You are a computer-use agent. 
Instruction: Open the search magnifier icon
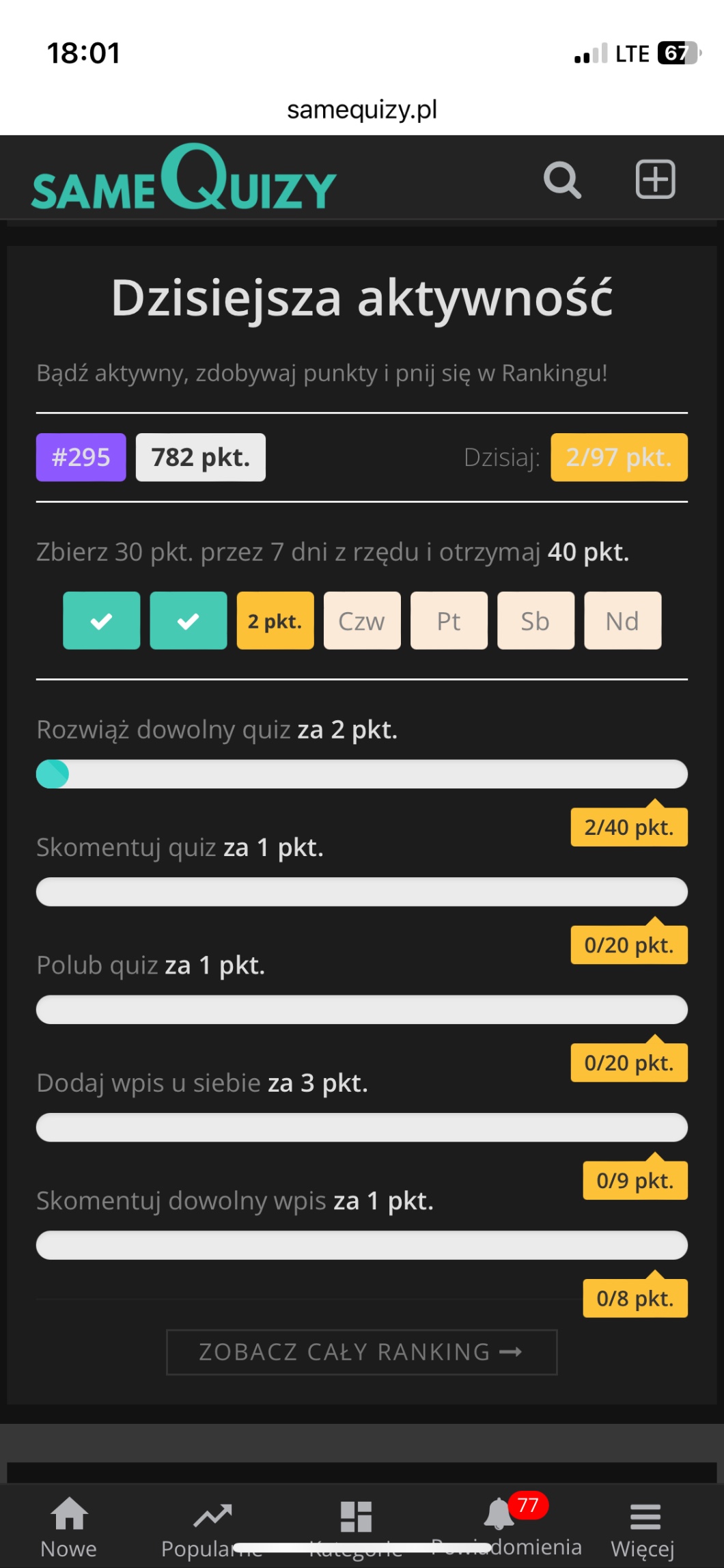[562, 180]
